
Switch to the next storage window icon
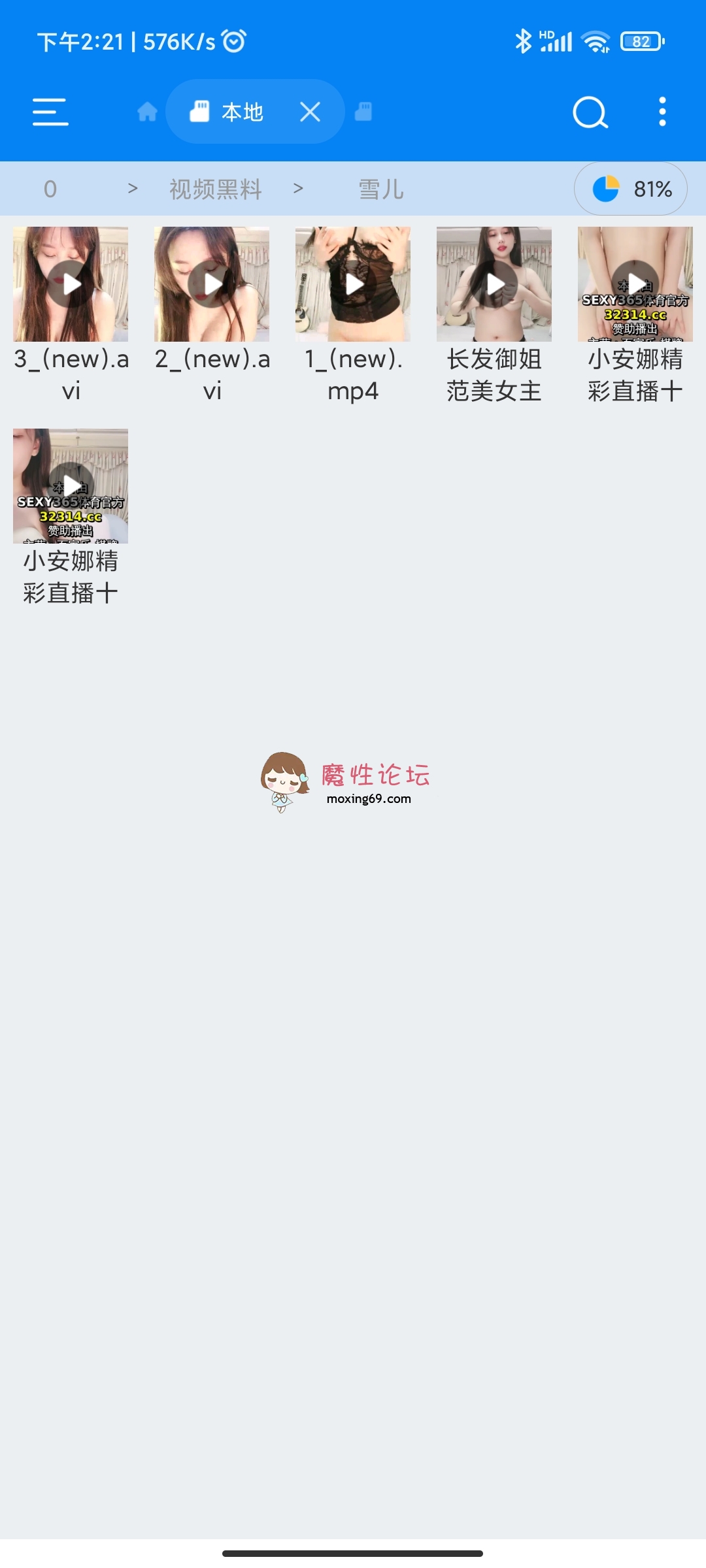tap(363, 112)
